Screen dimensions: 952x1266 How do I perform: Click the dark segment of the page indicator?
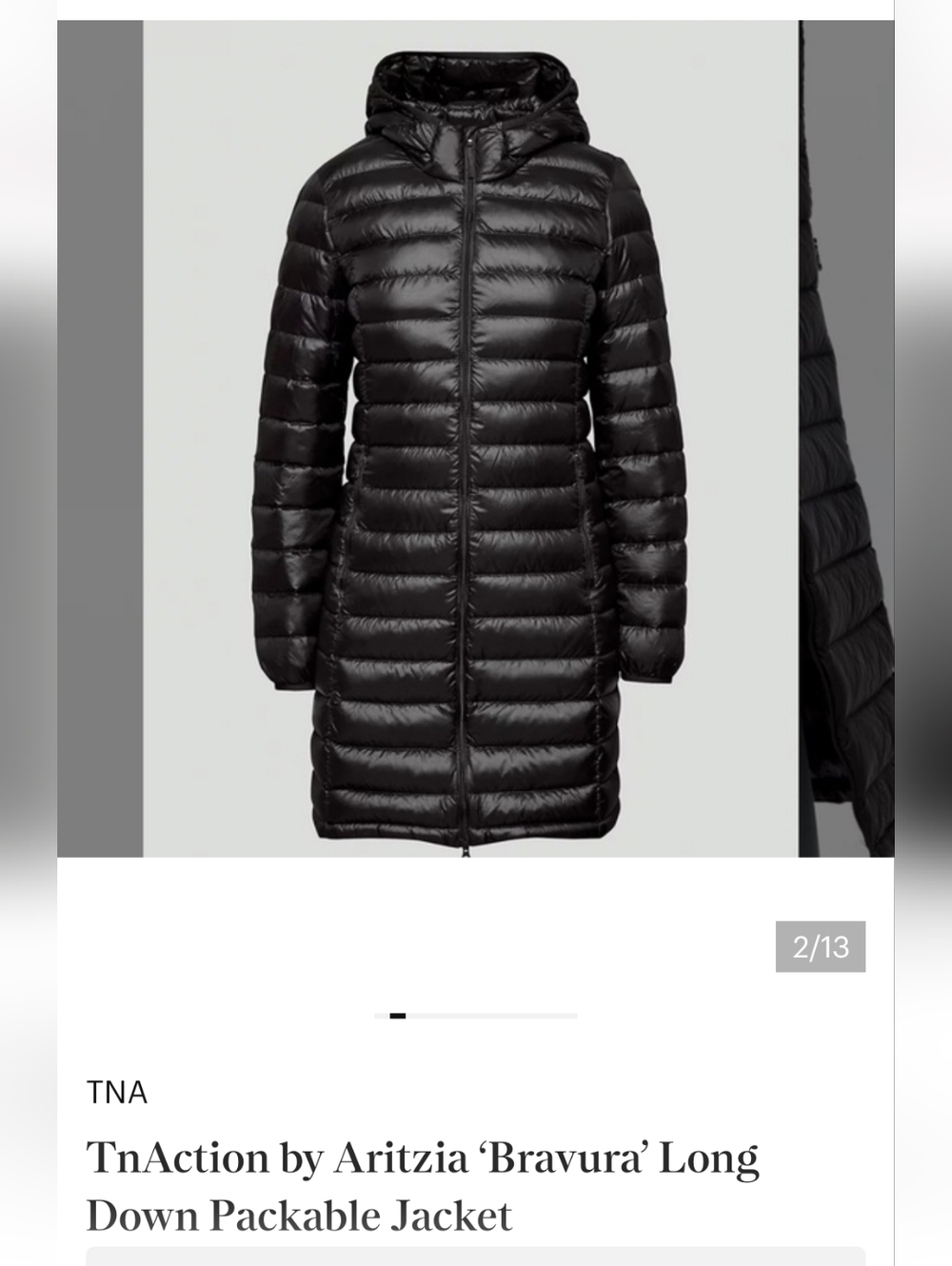pos(398,1017)
